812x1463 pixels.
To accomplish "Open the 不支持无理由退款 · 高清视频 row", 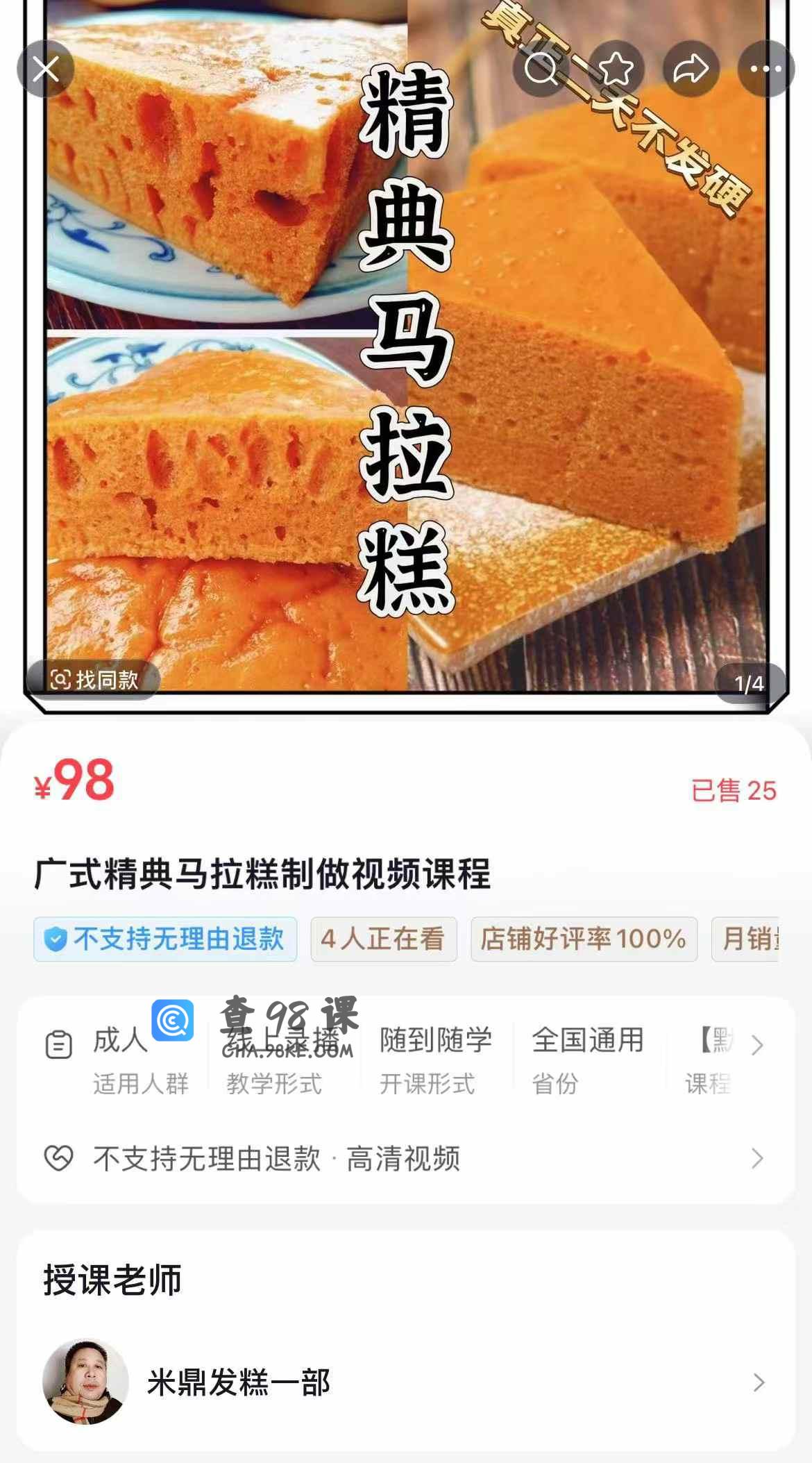I will pos(406,1158).
